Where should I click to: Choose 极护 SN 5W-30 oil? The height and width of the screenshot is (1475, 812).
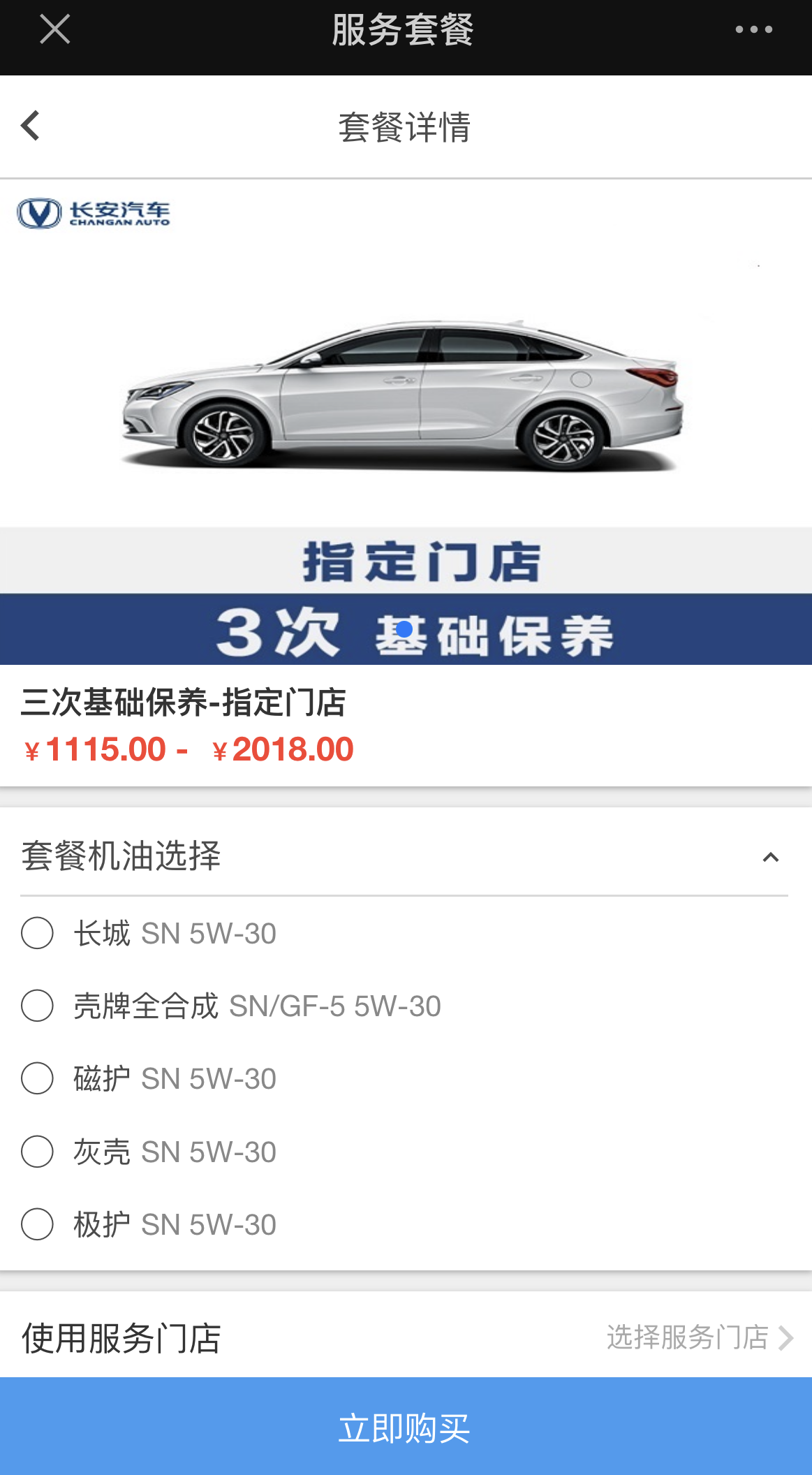pos(38,1225)
